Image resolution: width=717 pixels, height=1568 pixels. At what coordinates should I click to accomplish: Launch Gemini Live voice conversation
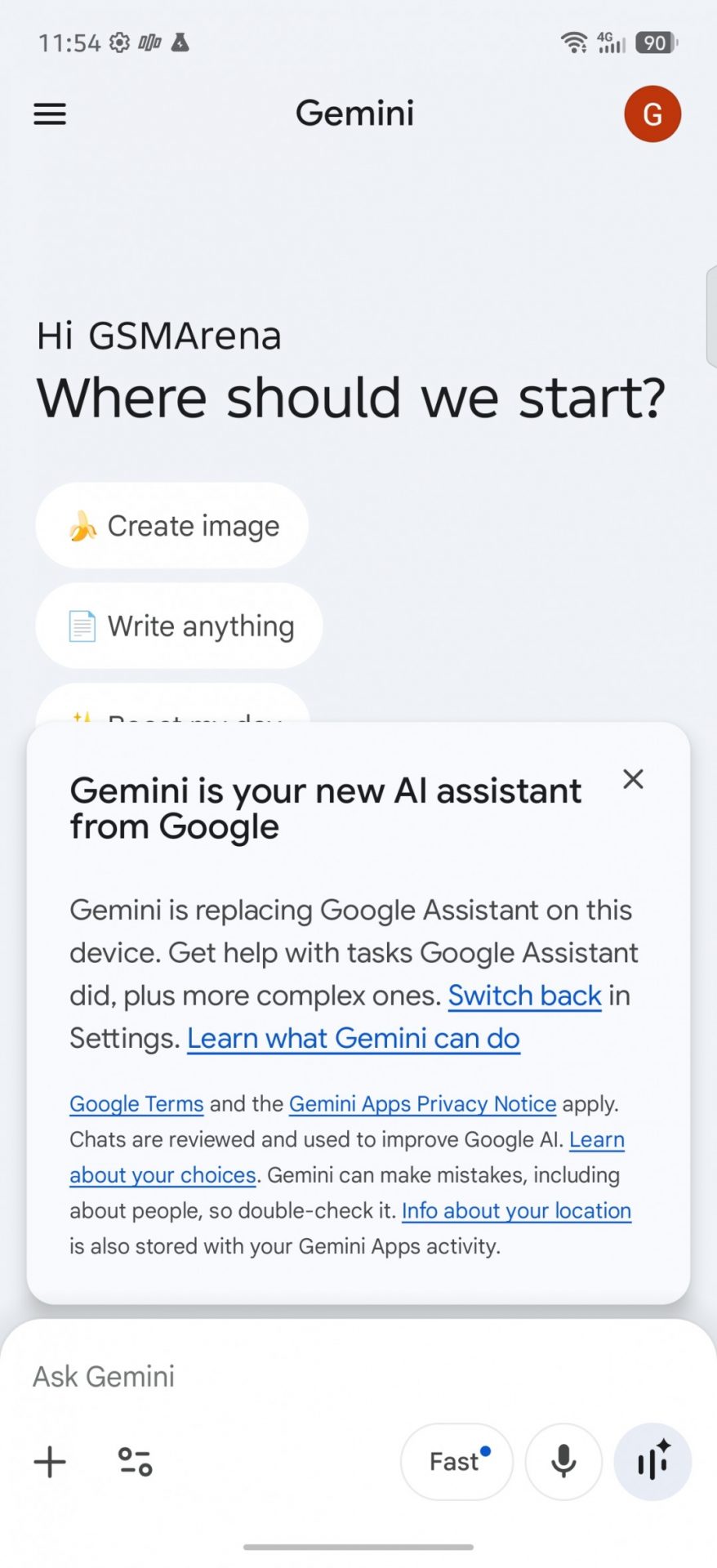click(652, 1462)
